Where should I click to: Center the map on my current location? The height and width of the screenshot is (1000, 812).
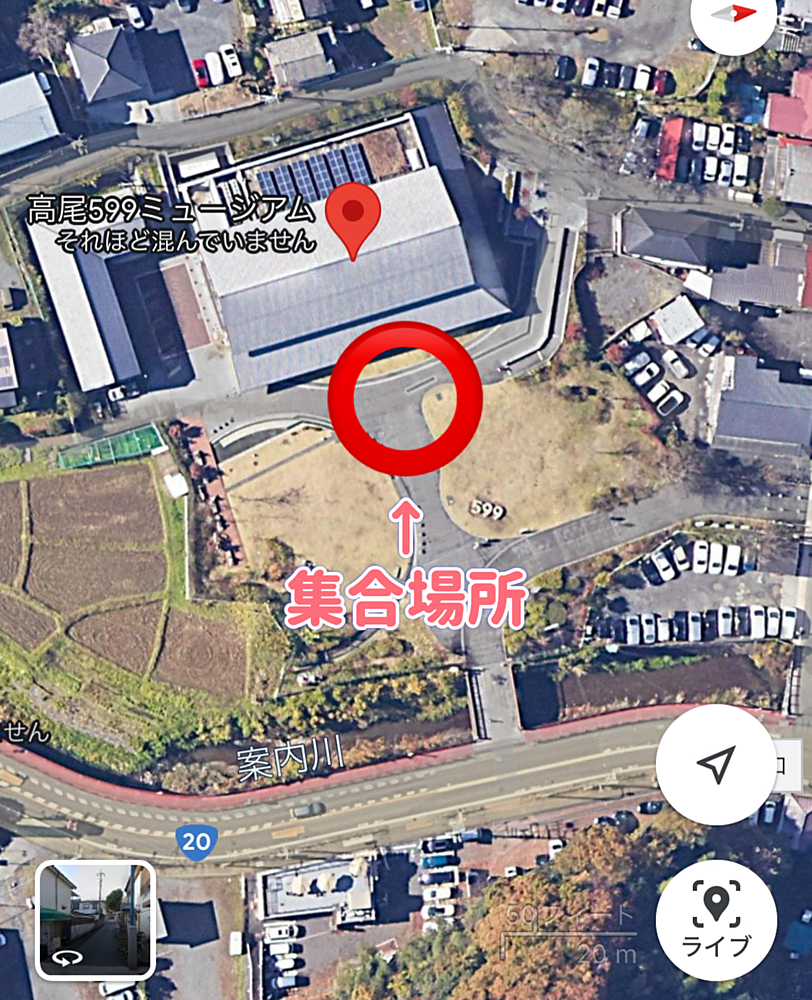pyautogui.click(x=716, y=765)
